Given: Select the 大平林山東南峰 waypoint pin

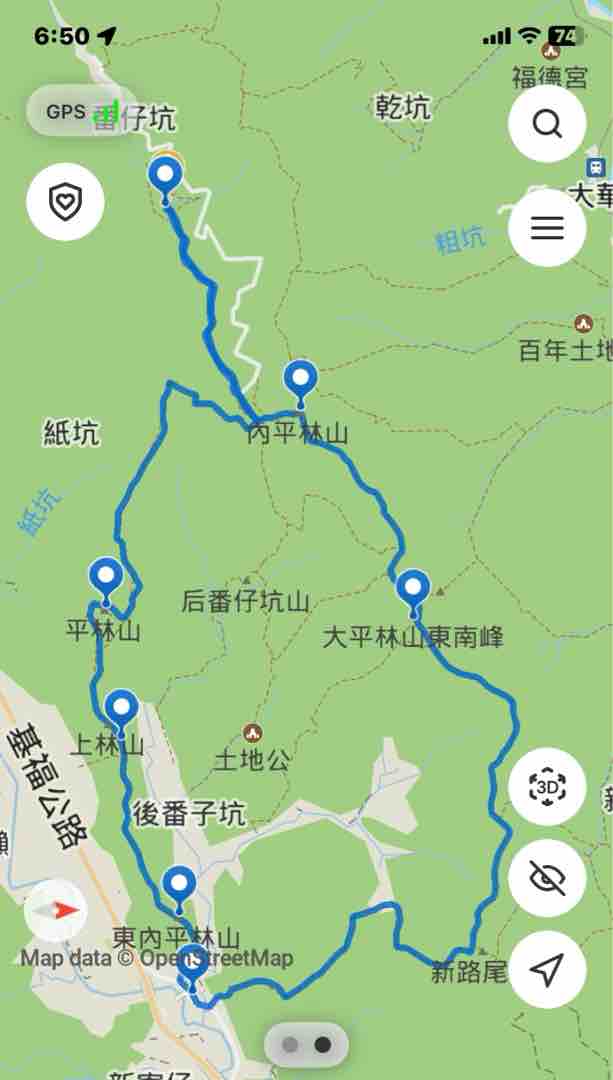Looking at the screenshot, I should 412,590.
